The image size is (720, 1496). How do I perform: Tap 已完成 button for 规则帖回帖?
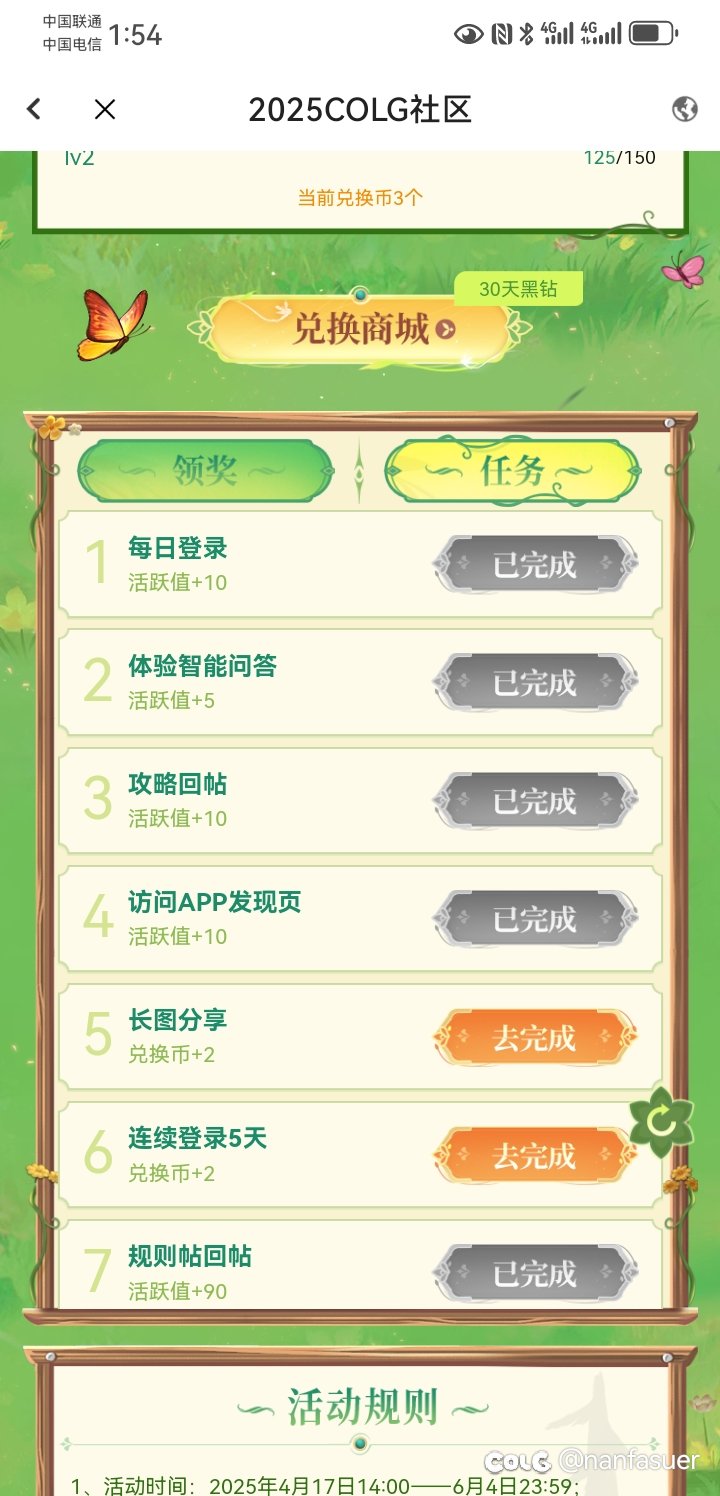(x=535, y=1274)
